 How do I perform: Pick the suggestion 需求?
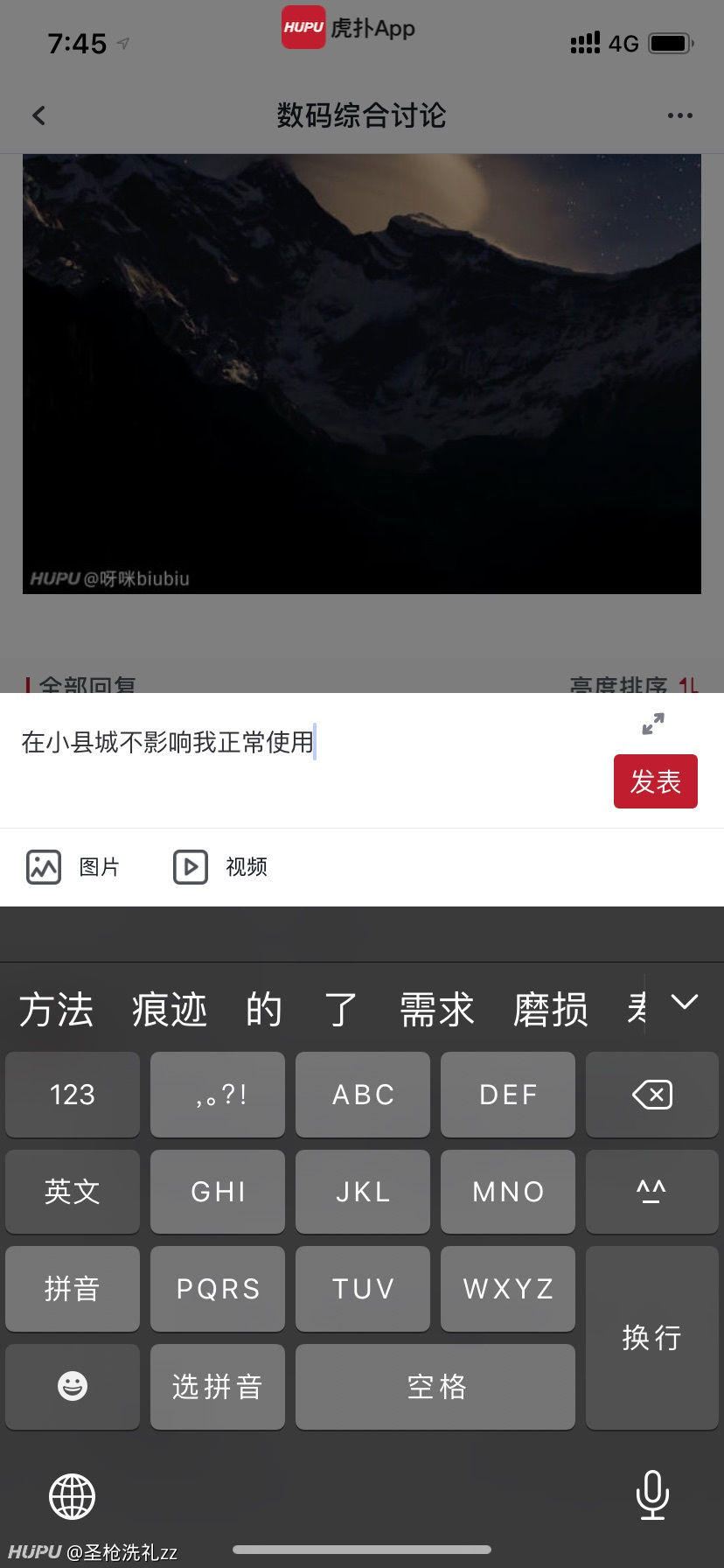click(437, 1010)
